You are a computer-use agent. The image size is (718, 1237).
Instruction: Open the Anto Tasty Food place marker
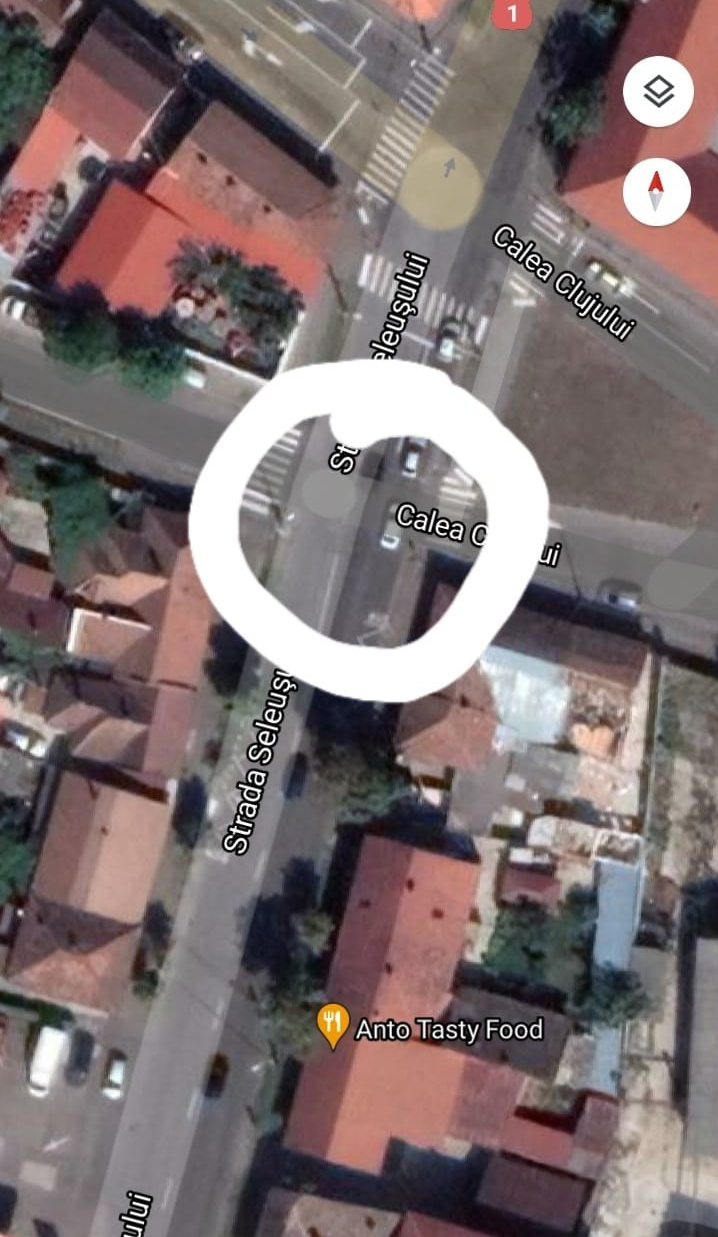click(x=333, y=1027)
